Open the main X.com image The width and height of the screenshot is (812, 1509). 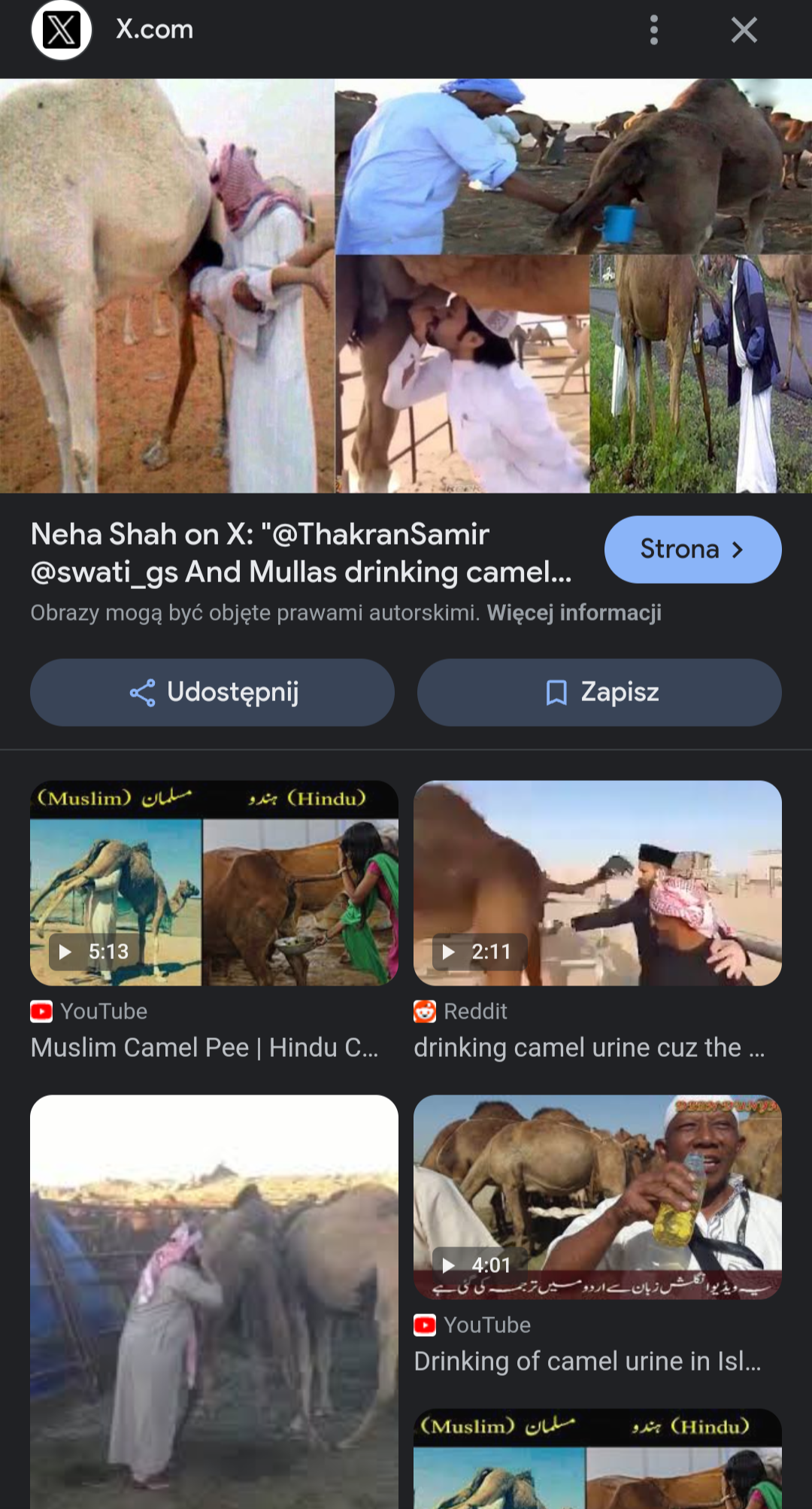click(x=406, y=286)
